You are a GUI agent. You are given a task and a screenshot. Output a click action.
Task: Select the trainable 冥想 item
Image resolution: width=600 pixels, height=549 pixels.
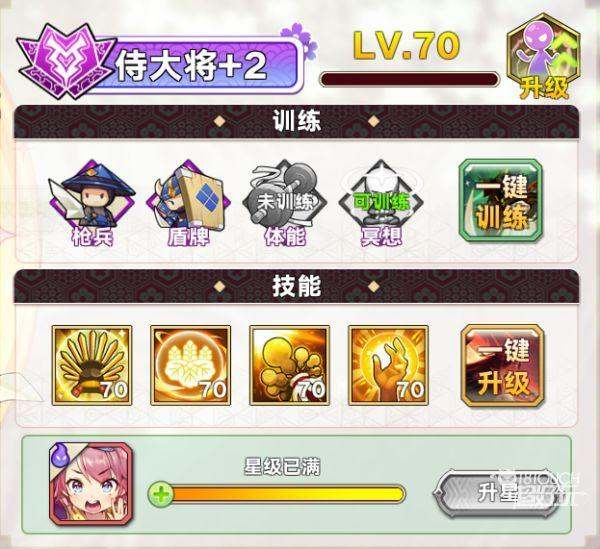pyautogui.click(x=382, y=201)
